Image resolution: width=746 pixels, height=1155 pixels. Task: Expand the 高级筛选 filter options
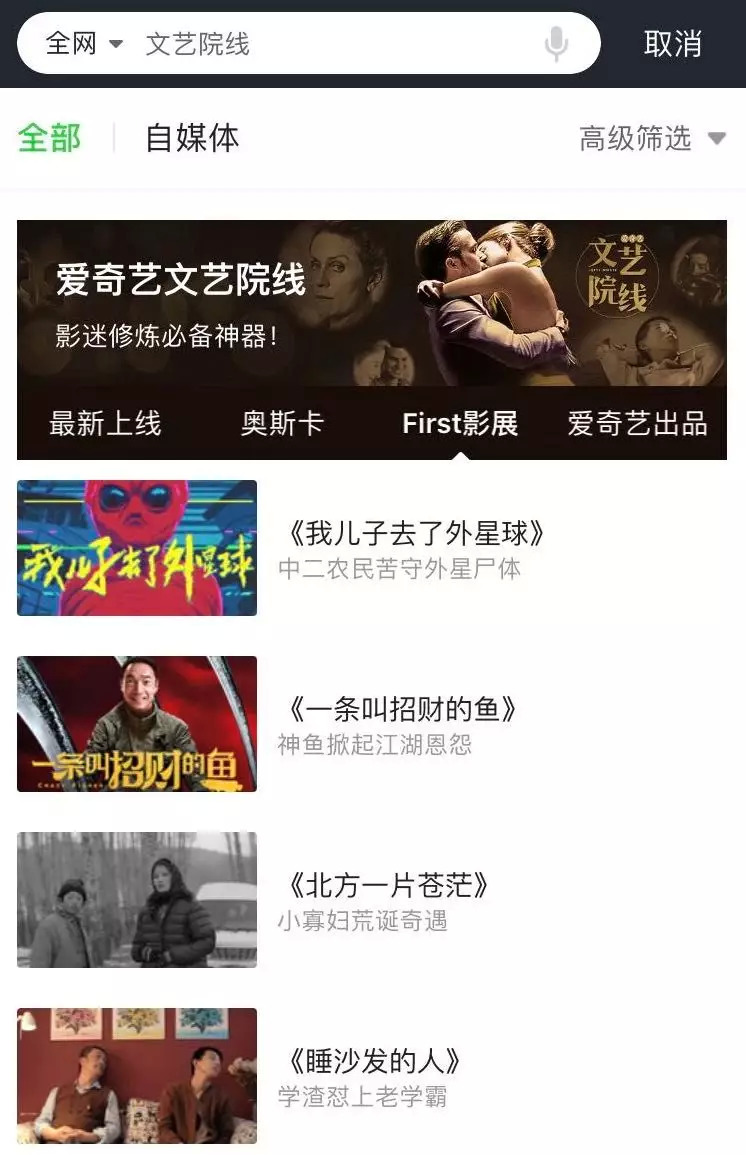click(x=652, y=138)
